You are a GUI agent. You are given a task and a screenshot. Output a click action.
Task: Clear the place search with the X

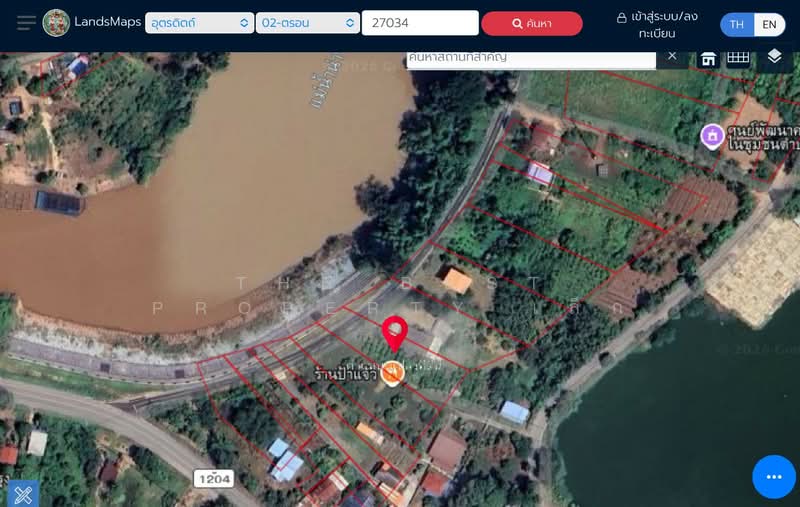coord(672,57)
